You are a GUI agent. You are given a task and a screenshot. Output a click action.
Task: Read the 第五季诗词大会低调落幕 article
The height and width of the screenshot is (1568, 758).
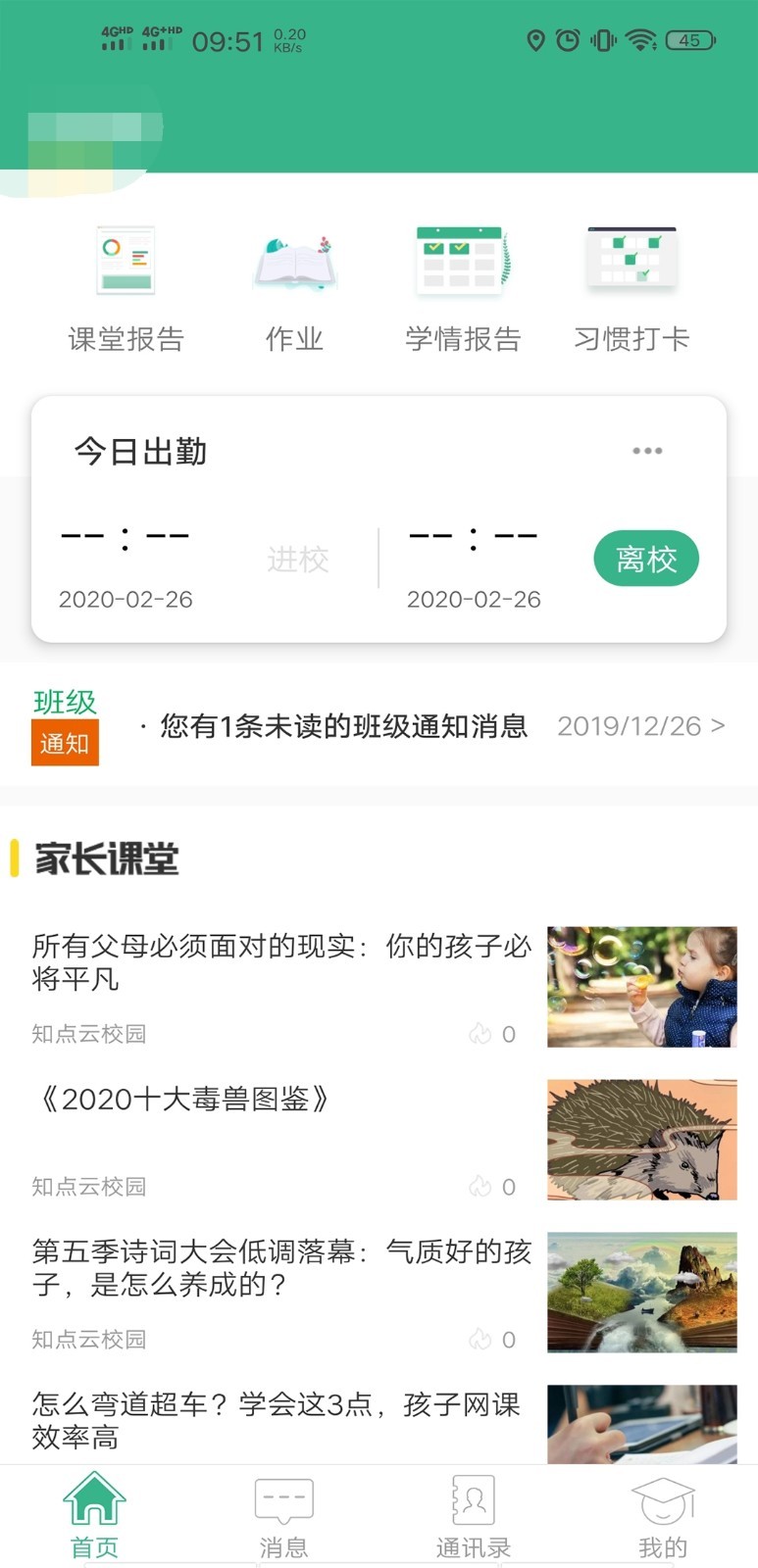pyautogui.click(x=281, y=1267)
